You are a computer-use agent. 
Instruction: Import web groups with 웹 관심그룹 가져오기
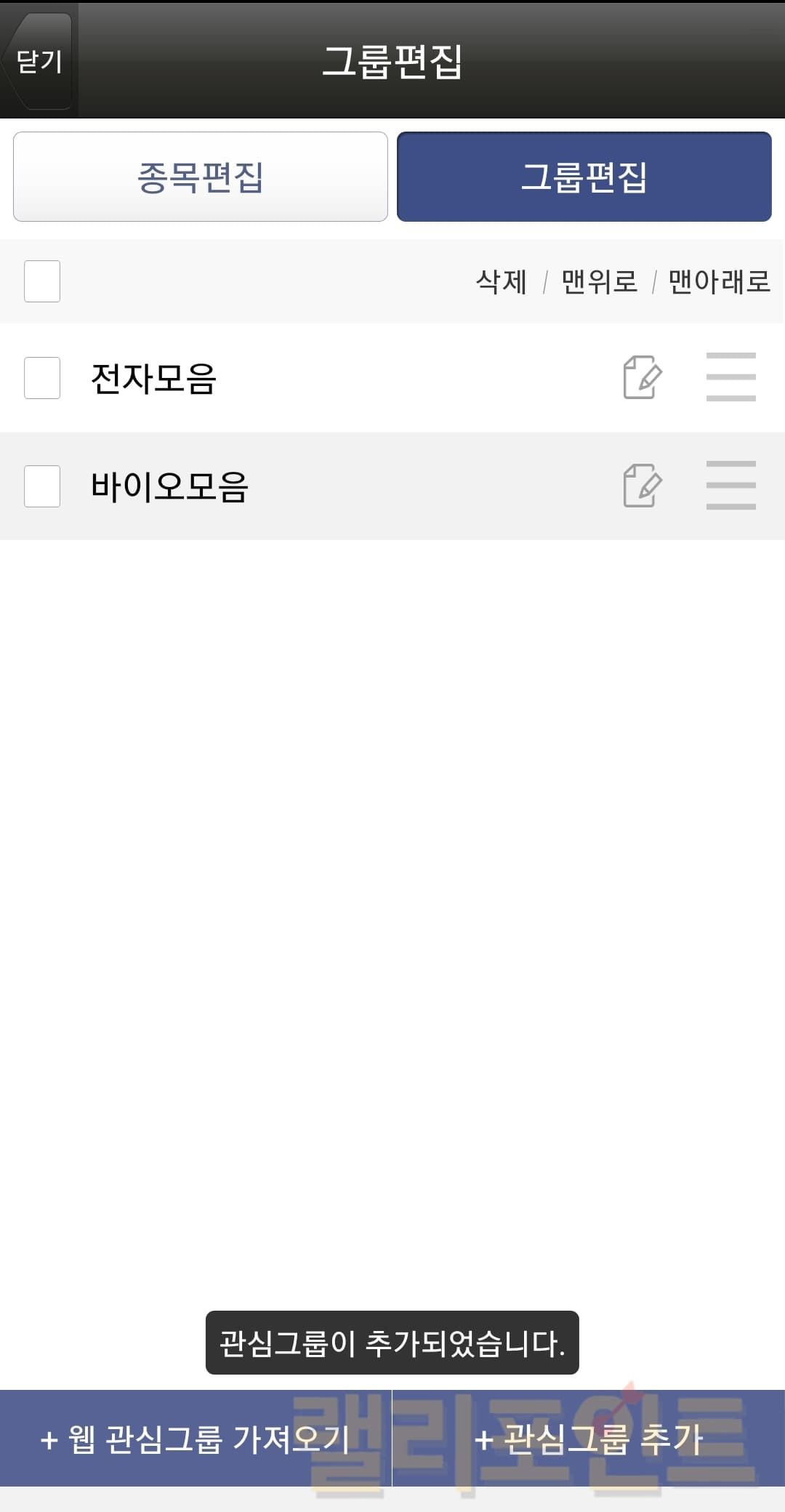pos(196,1439)
